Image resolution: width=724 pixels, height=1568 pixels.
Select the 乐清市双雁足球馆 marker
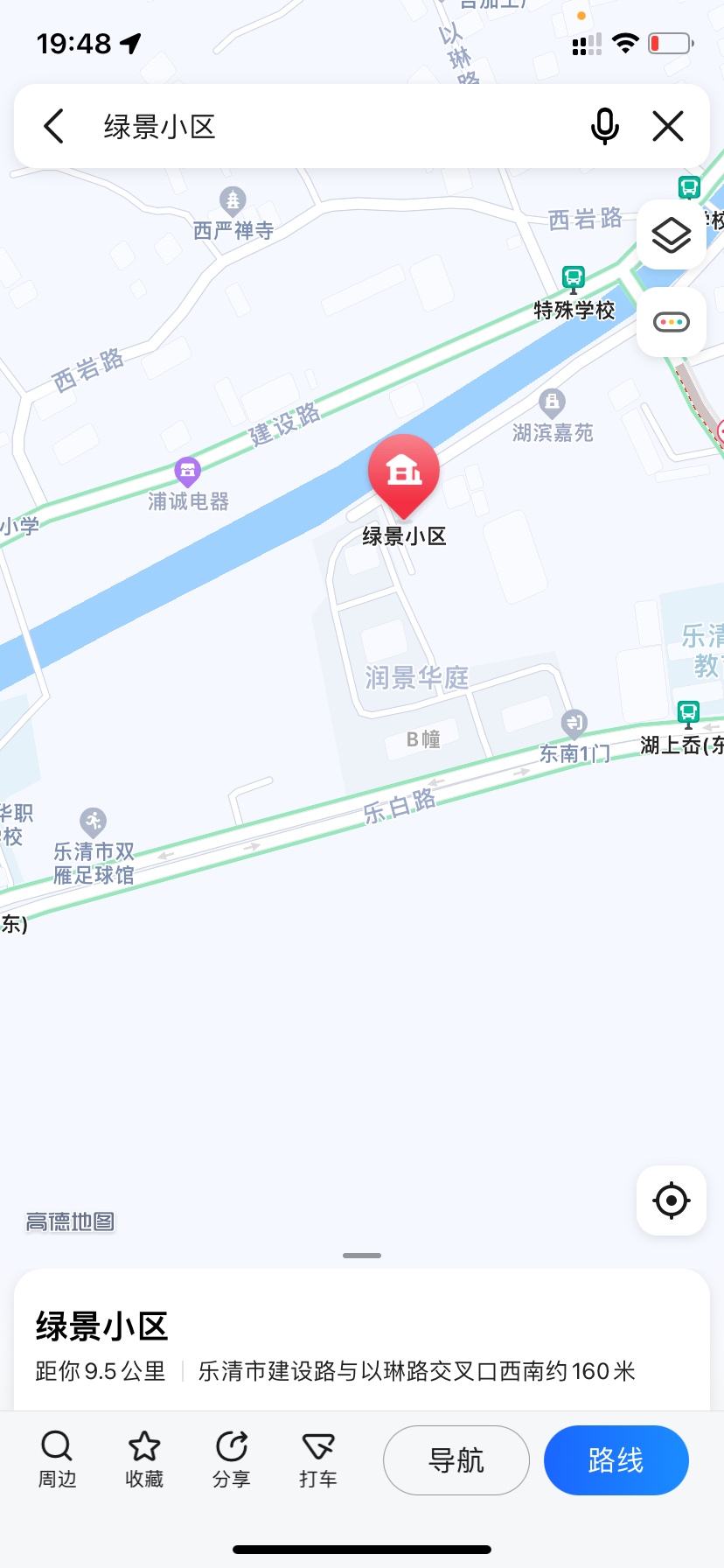point(93,822)
